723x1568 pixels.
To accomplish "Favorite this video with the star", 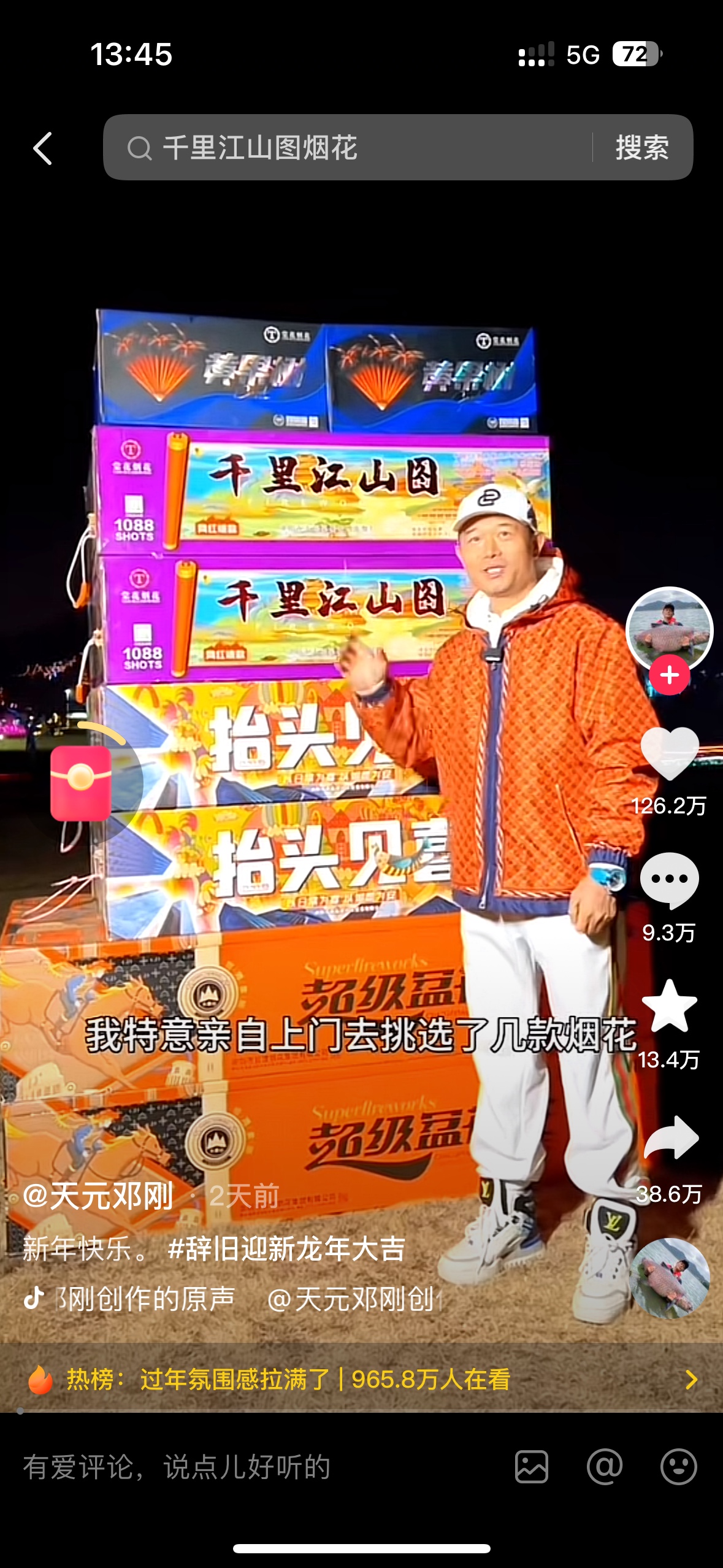I will click(x=669, y=1007).
